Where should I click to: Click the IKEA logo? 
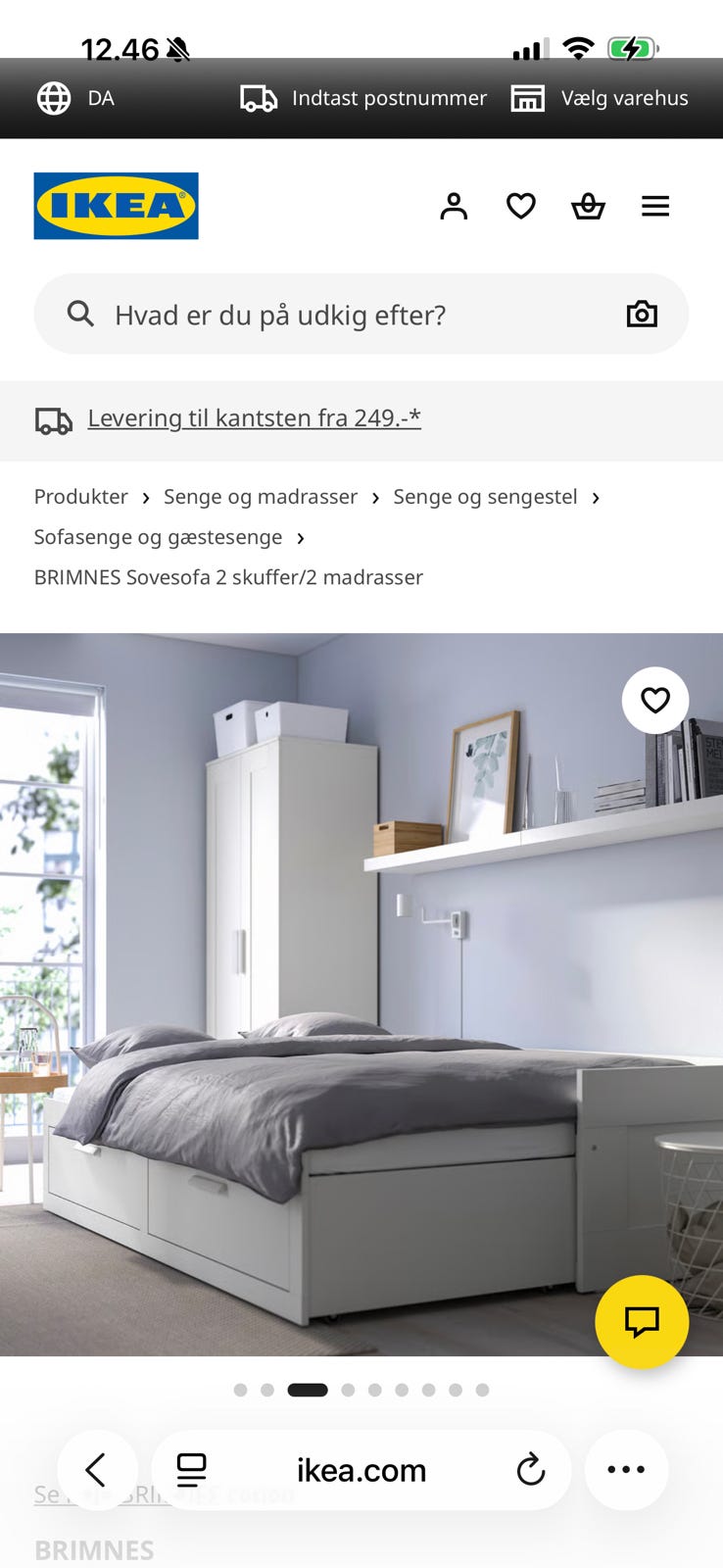click(116, 206)
